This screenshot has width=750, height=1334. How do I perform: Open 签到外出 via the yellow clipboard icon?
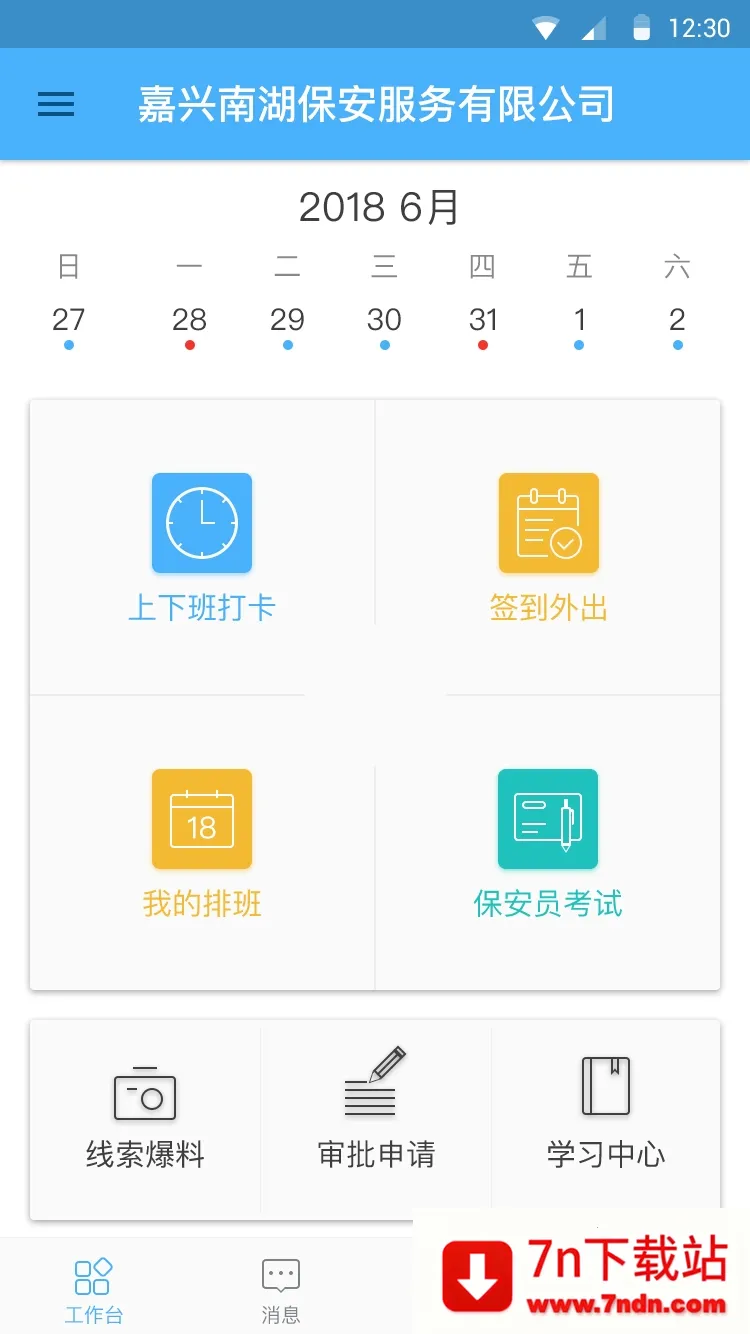(547, 522)
